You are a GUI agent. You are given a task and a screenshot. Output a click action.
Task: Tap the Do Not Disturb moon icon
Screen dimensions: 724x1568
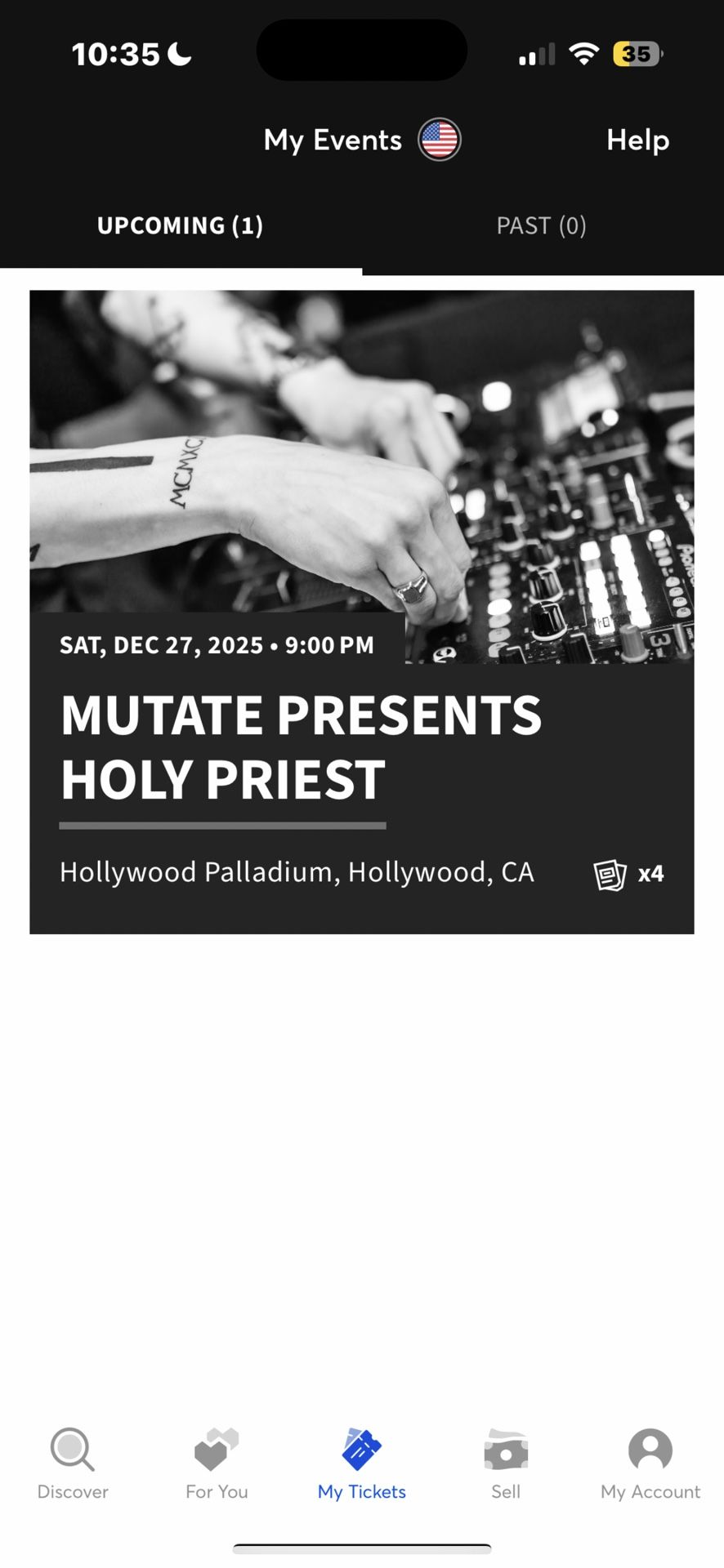coord(178,54)
